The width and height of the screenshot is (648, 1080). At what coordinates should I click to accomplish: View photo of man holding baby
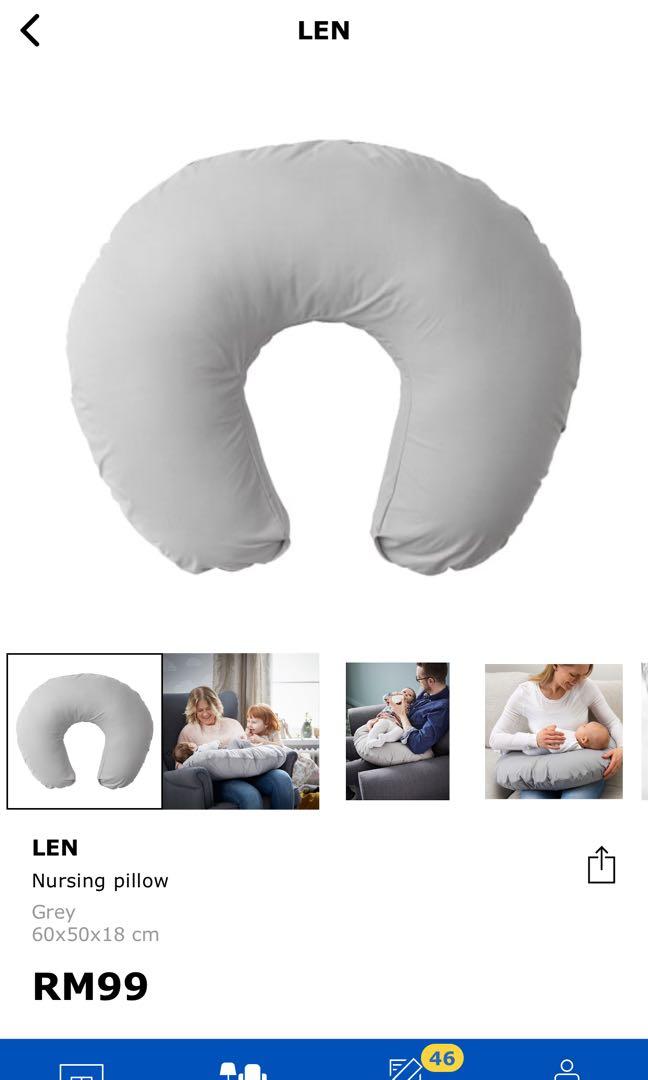(398, 731)
